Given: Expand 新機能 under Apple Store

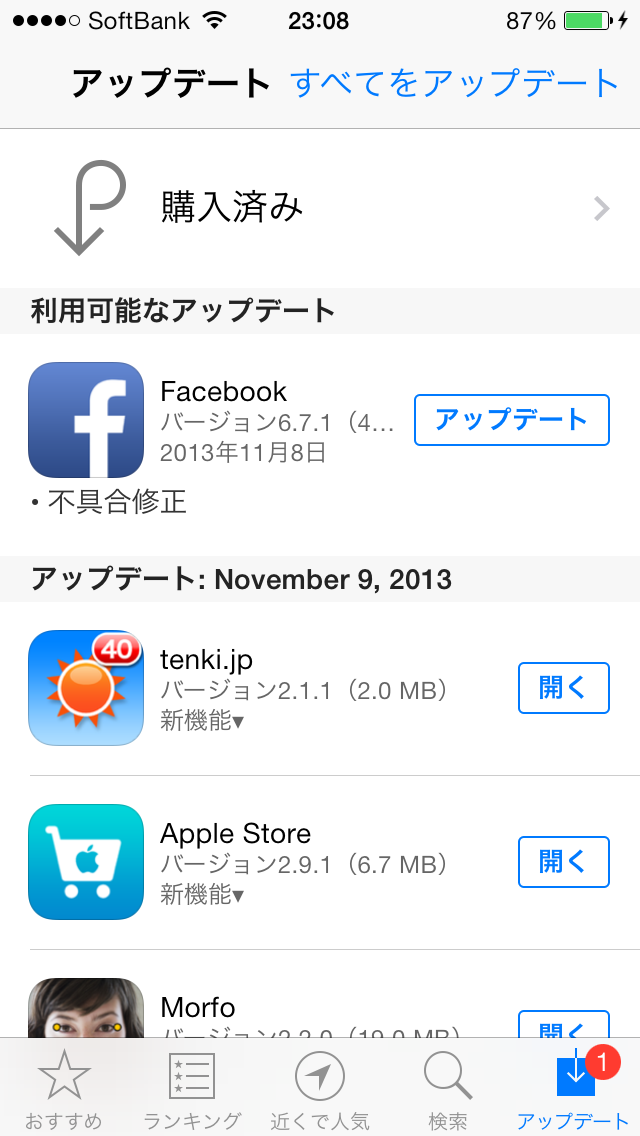Looking at the screenshot, I should (201, 895).
